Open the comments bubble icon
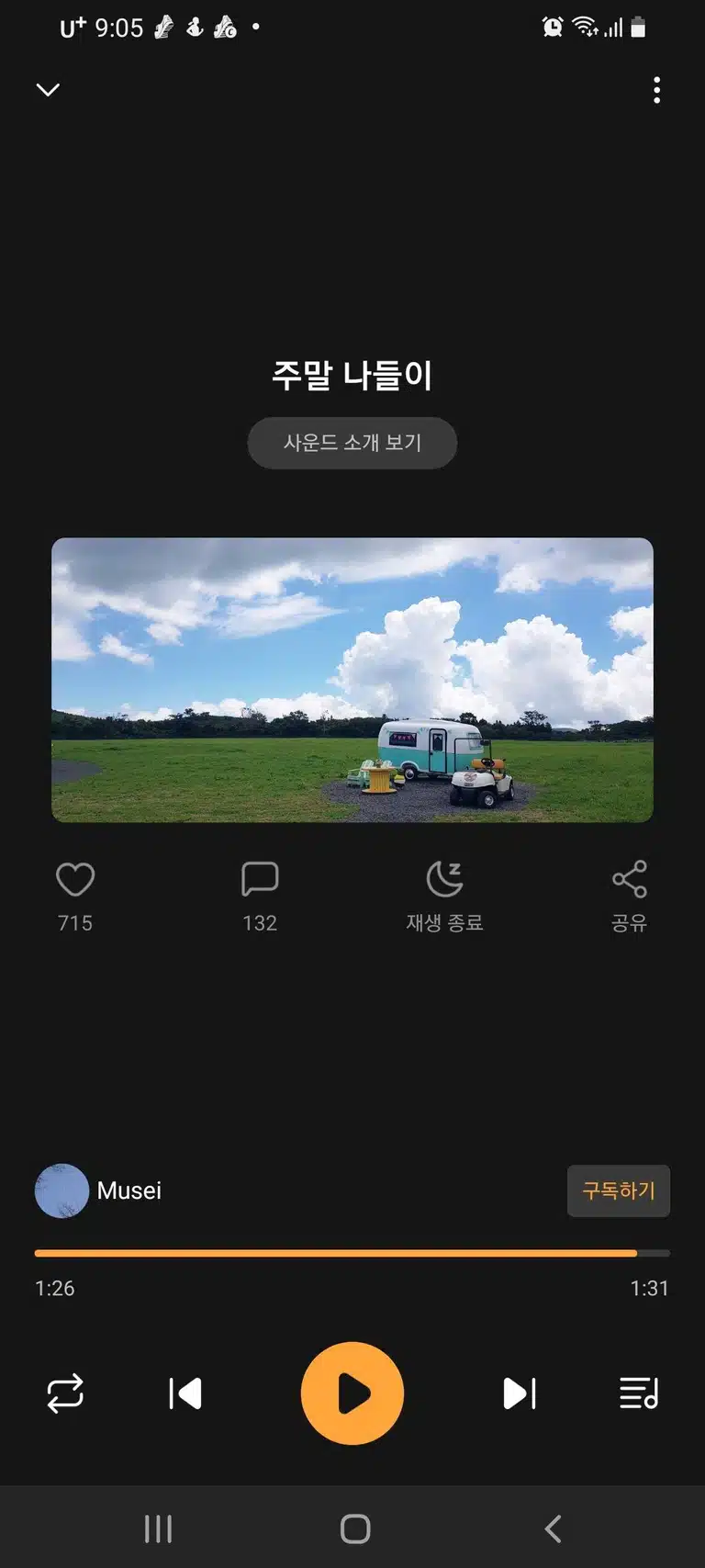The image size is (705, 1568). pos(260,879)
